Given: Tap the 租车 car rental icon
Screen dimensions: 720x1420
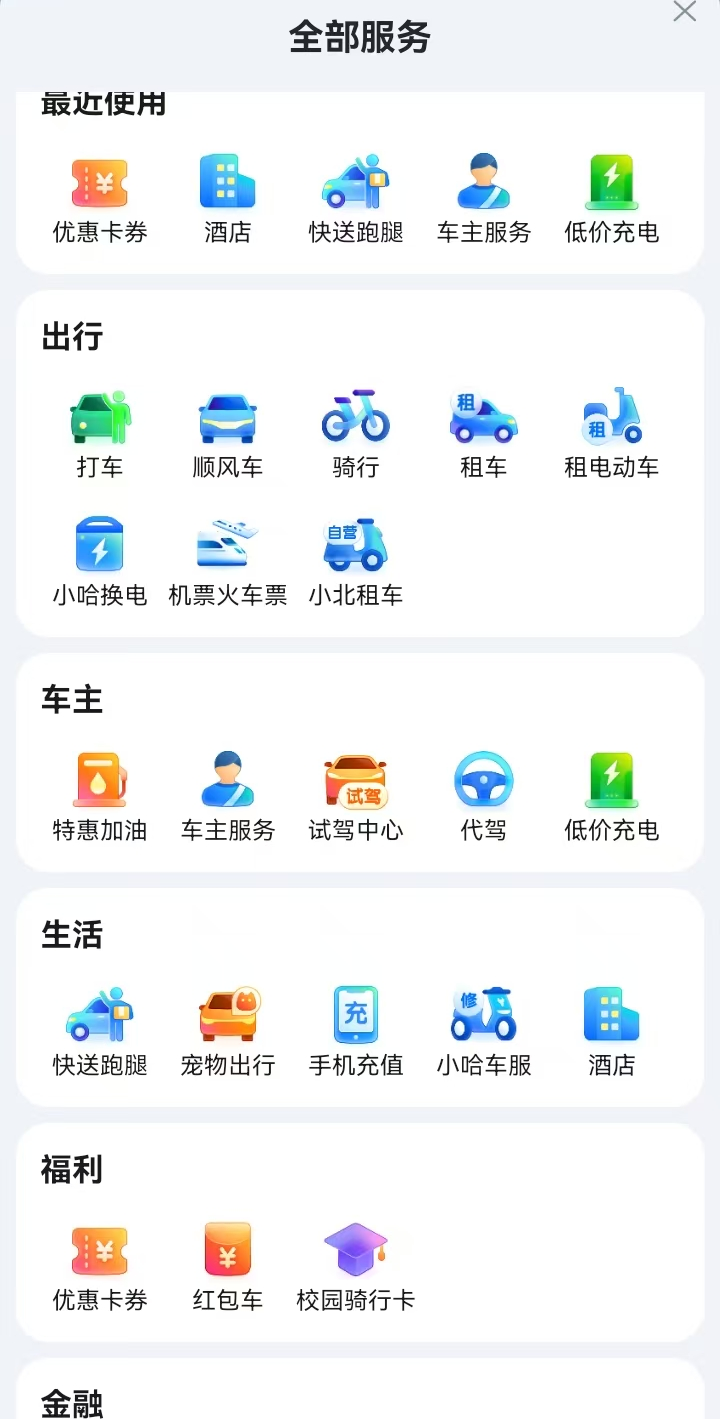Looking at the screenshot, I should (x=484, y=418).
